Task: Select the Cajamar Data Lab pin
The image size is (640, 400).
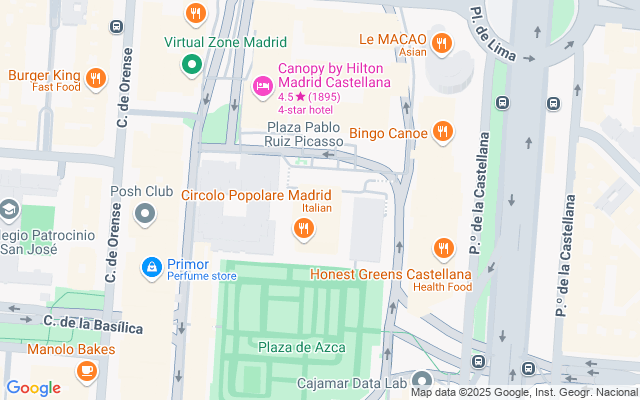Action: [x=422, y=381]
